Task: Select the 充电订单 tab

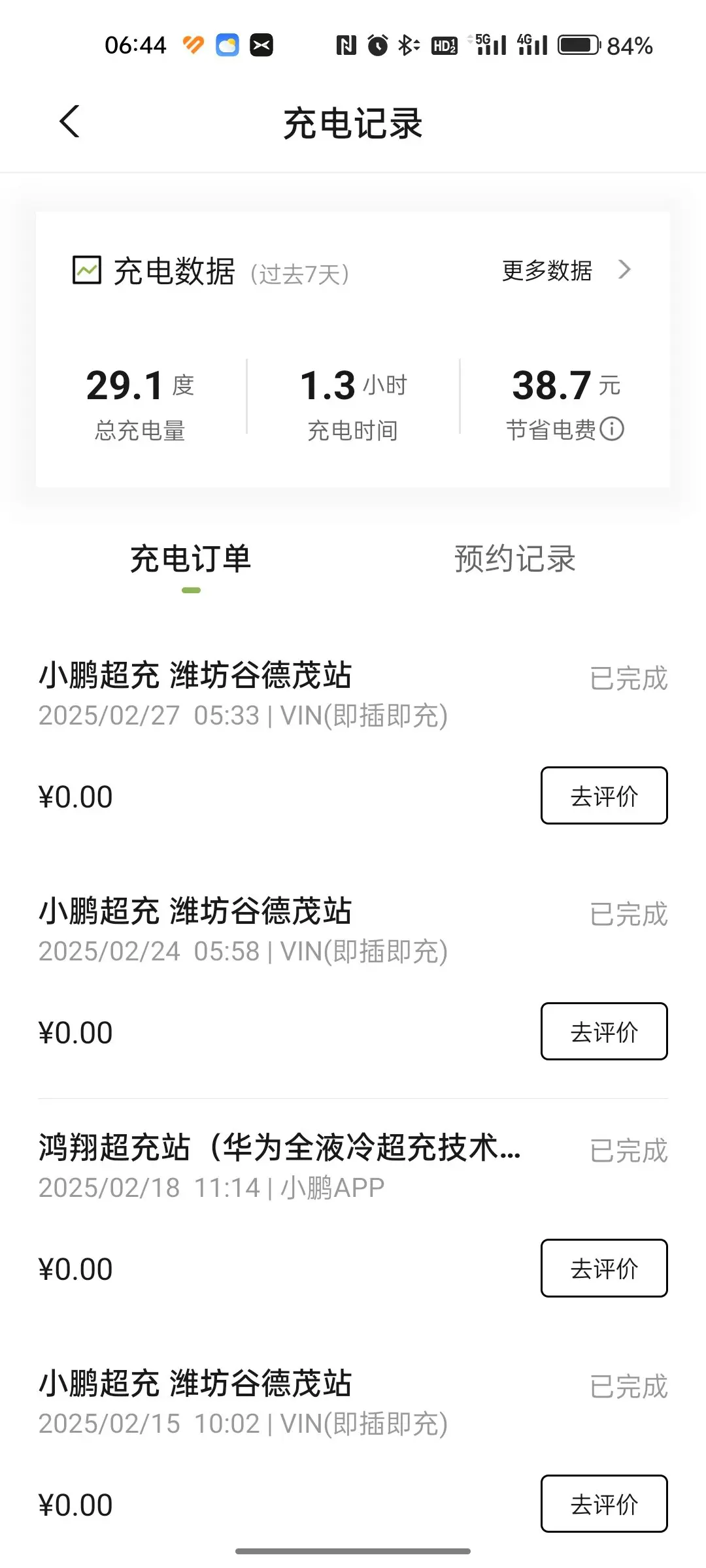Action: [x=191, y=559]
